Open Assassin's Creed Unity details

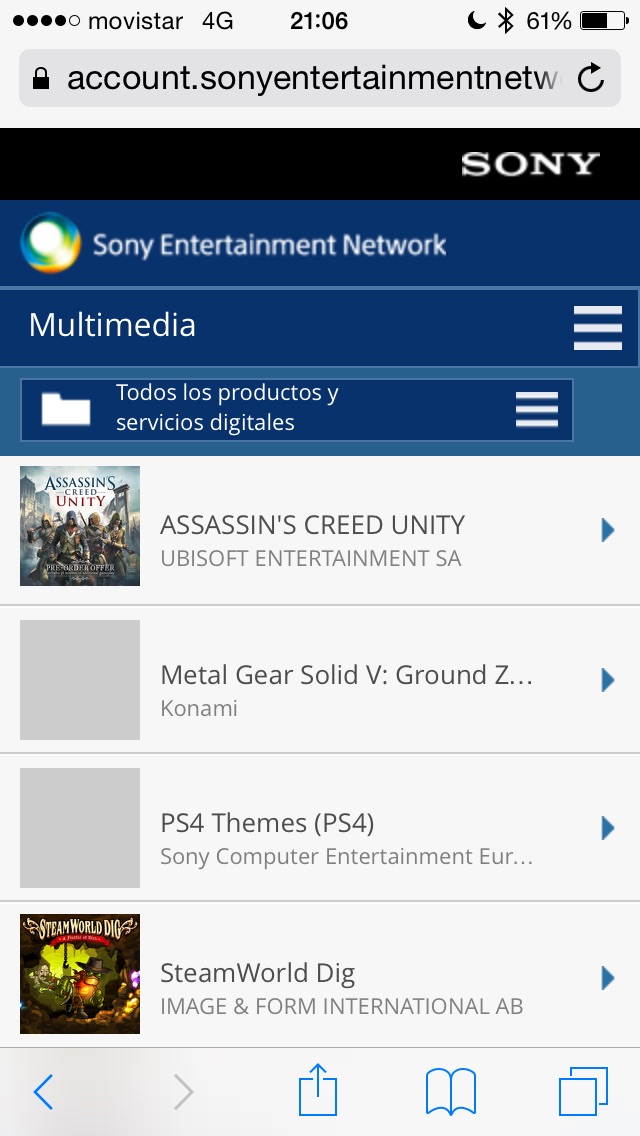click(320, 530)
